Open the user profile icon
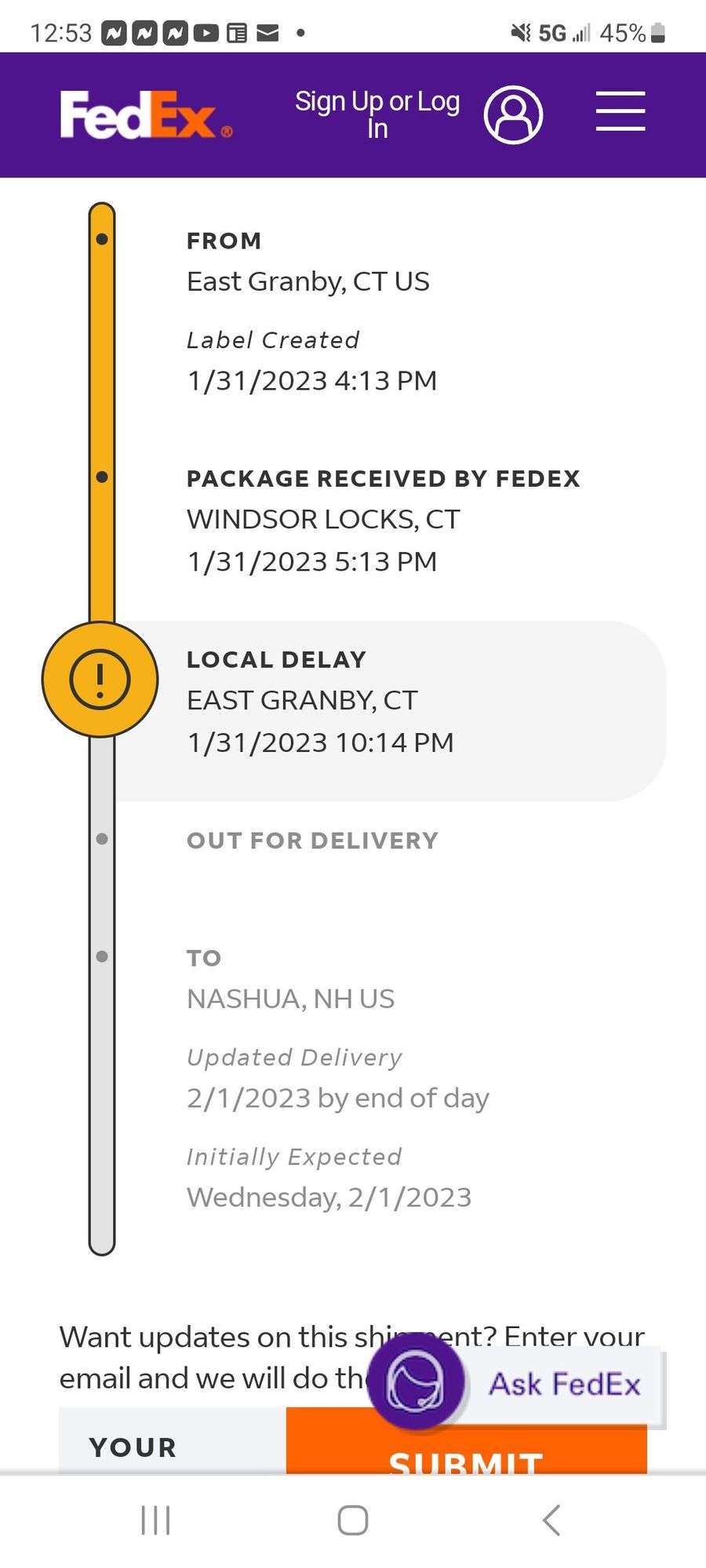 513,114
